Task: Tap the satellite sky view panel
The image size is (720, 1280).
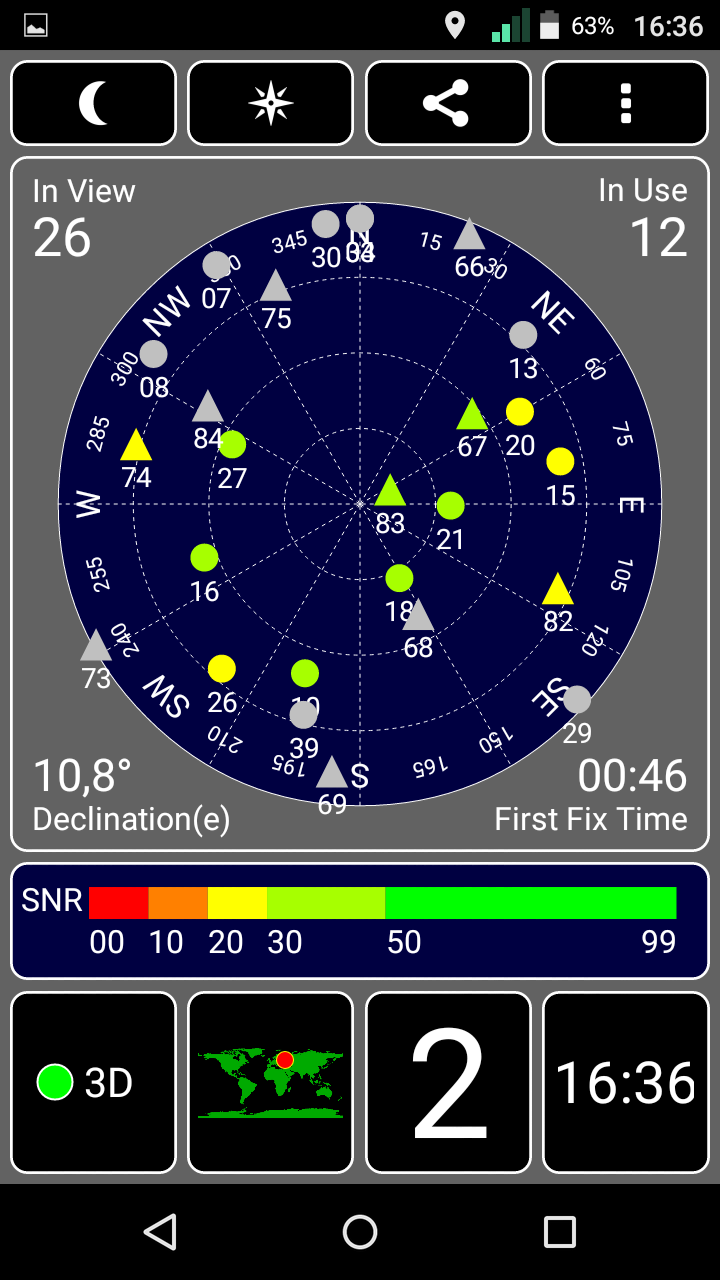Action: point(360,504)
